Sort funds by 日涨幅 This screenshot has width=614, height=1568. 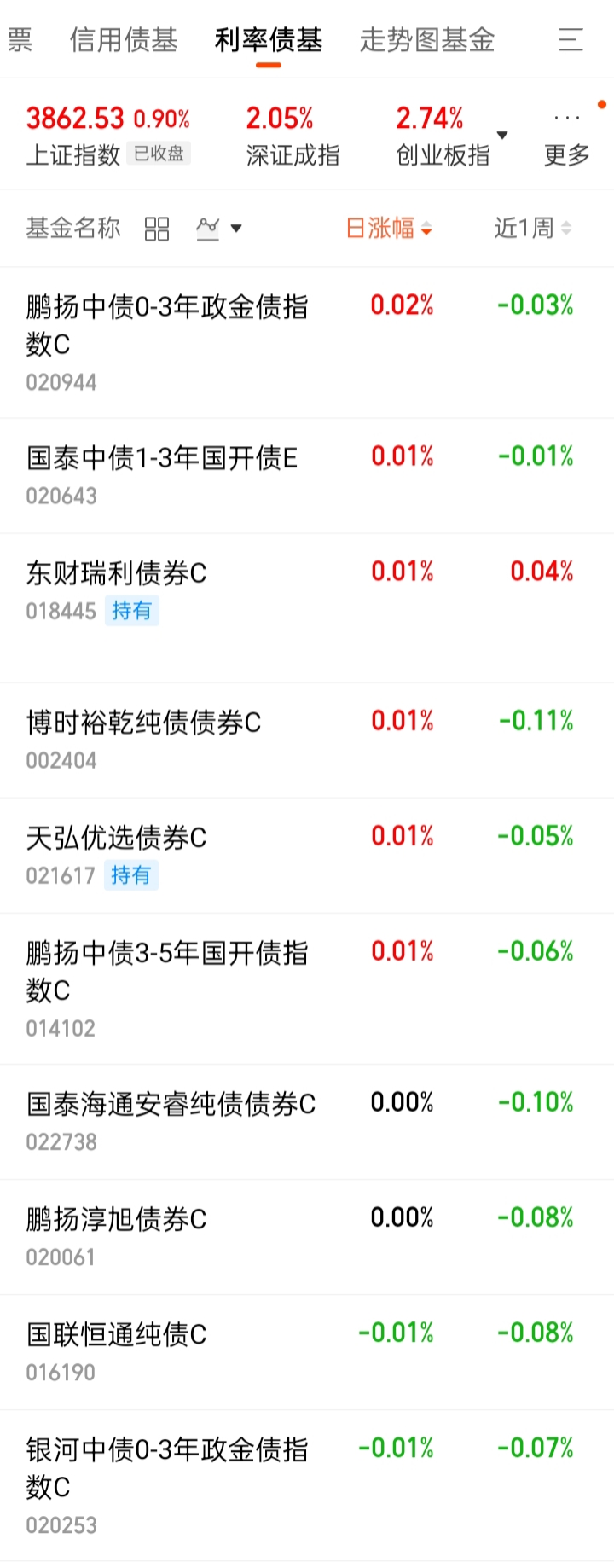[389, 229]
